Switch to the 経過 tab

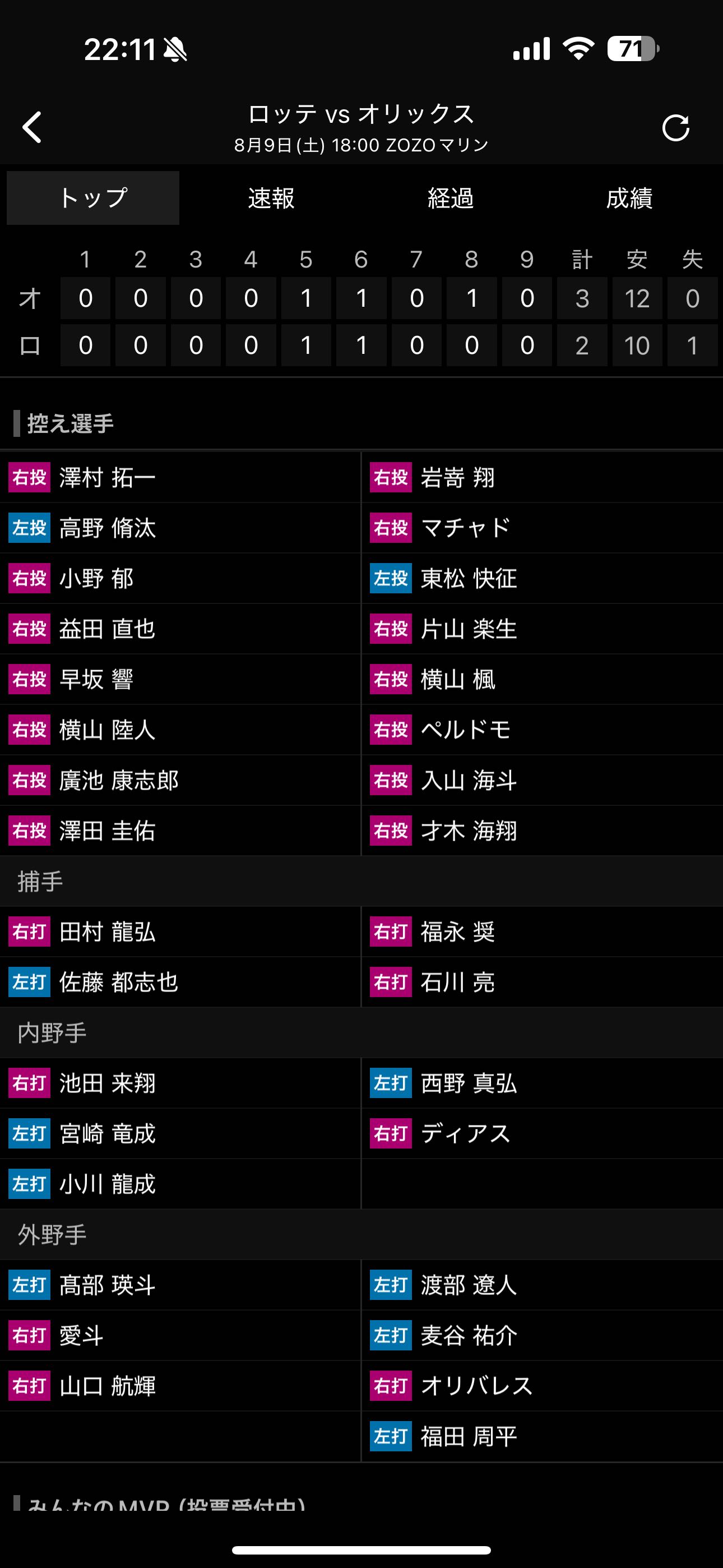pos(451,198)
